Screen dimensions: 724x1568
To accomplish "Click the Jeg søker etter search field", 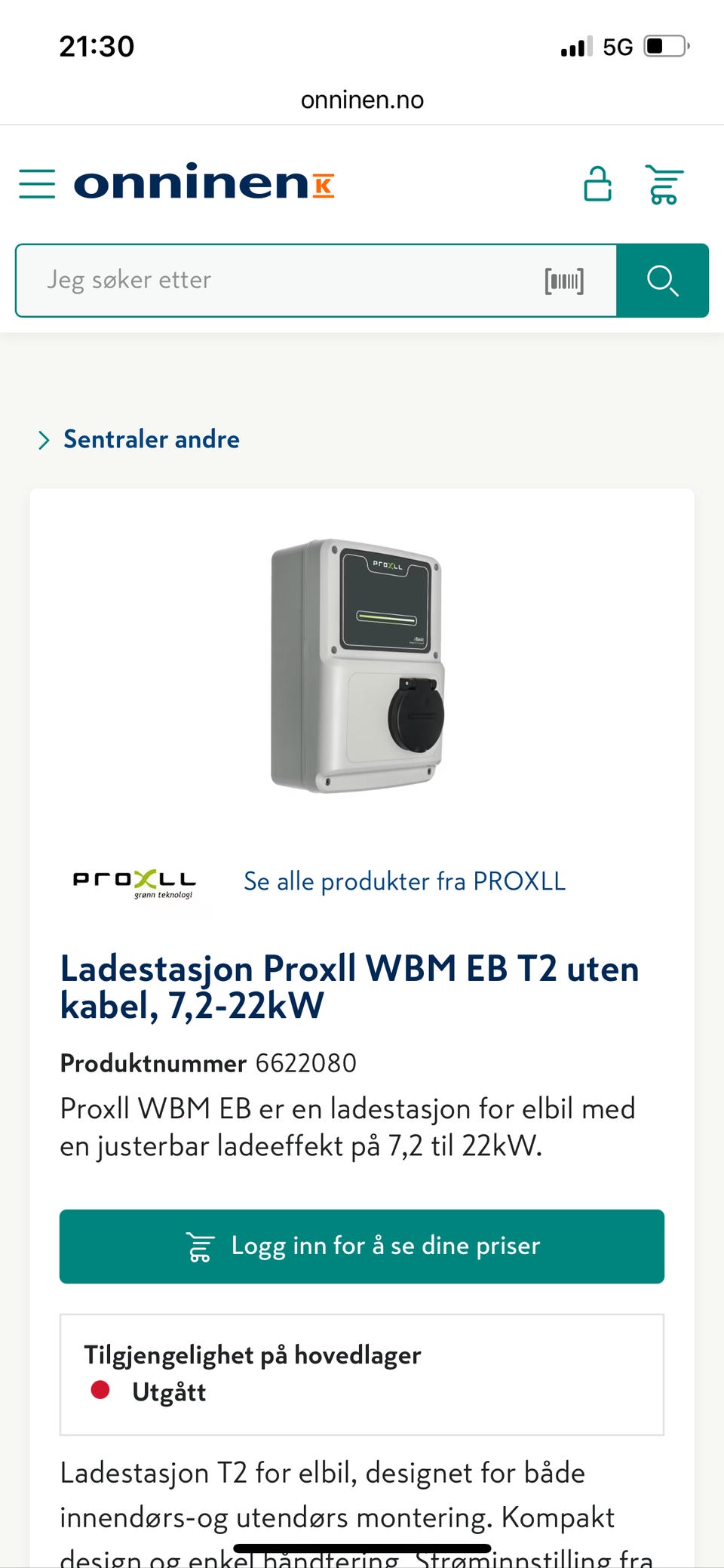I will pos(226,280).
